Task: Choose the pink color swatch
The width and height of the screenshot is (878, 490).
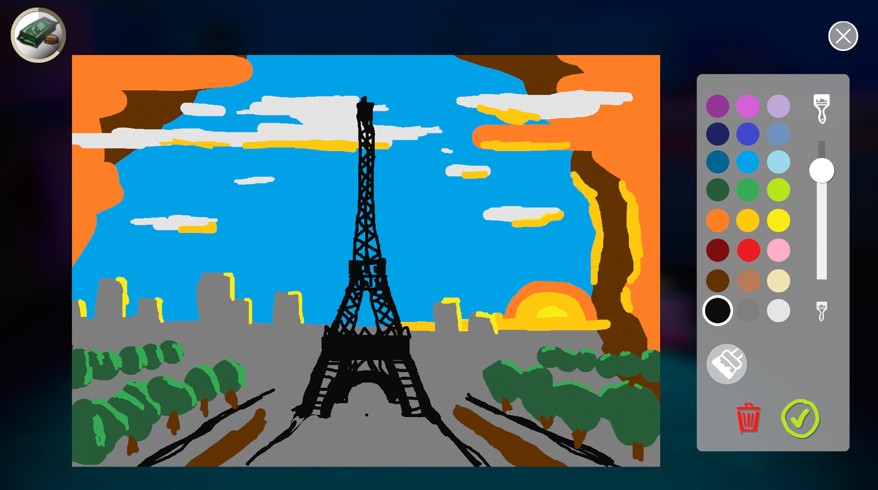Action: coord(778,250)
